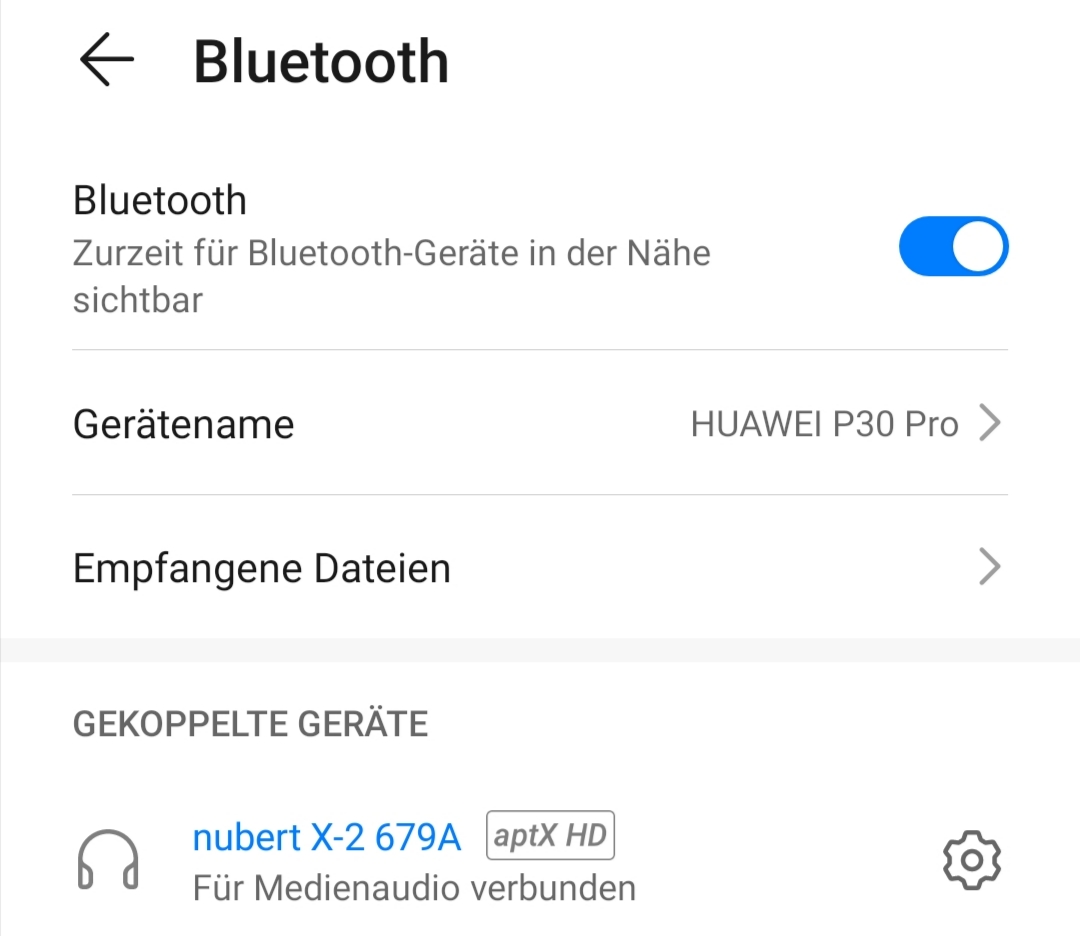Go back from Bluetooth settings
This screenshot has height=936, width=1080.
tap(107, 61)
